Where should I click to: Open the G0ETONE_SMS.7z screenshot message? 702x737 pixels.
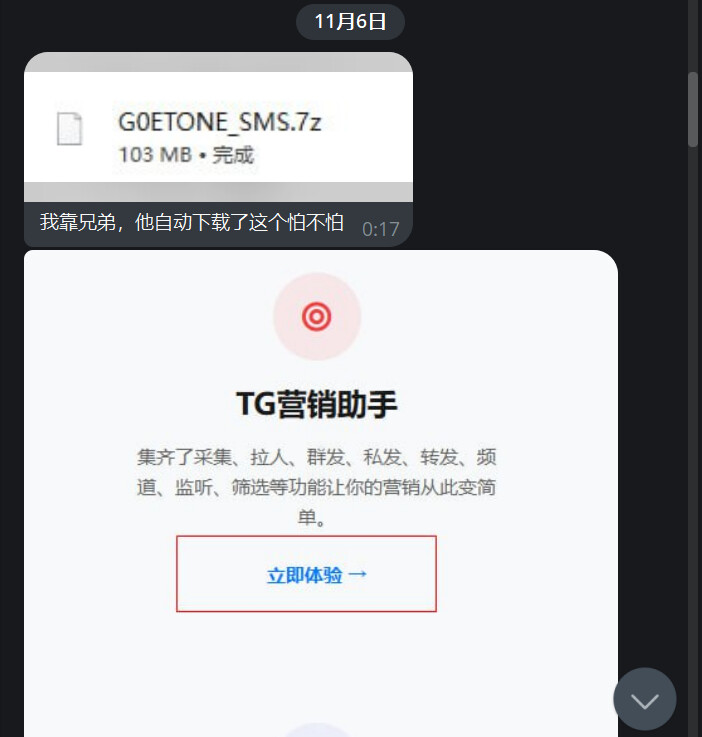(218, 127)
